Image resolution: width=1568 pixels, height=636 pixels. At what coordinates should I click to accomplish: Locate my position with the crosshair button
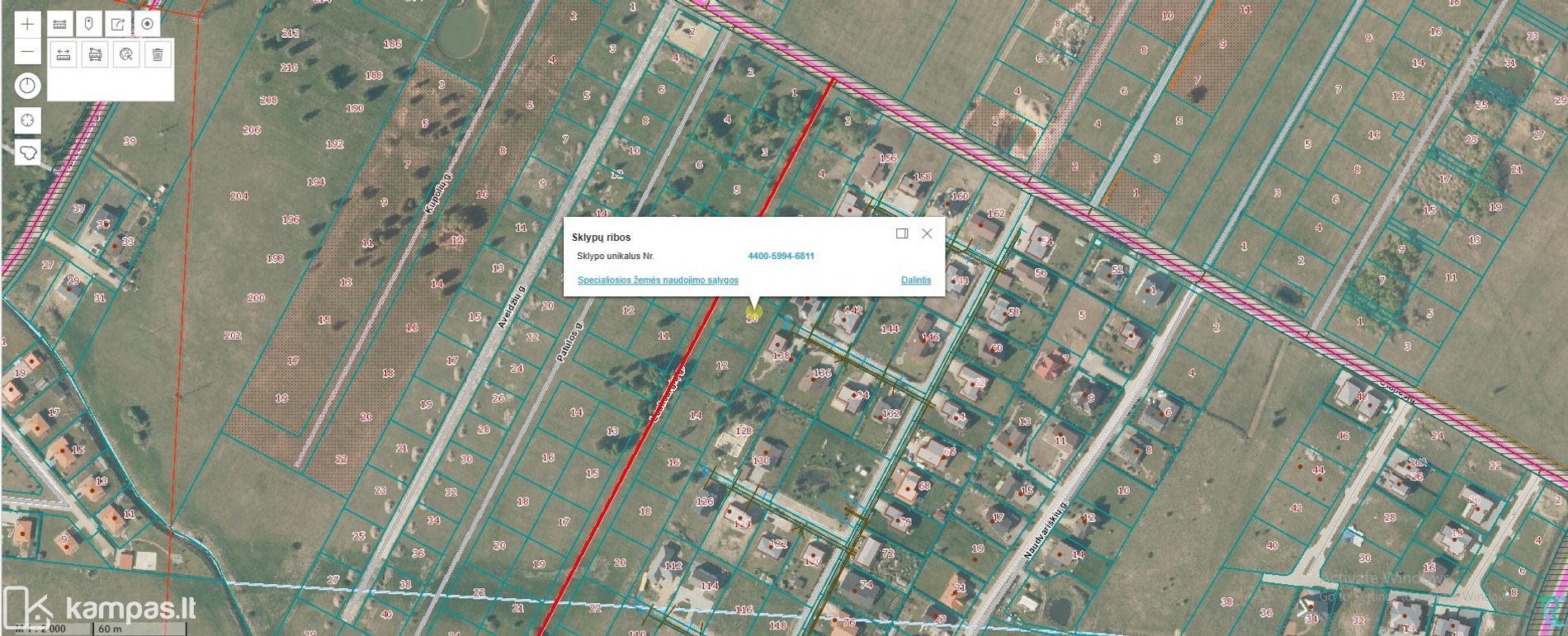(x=27, y=120)
